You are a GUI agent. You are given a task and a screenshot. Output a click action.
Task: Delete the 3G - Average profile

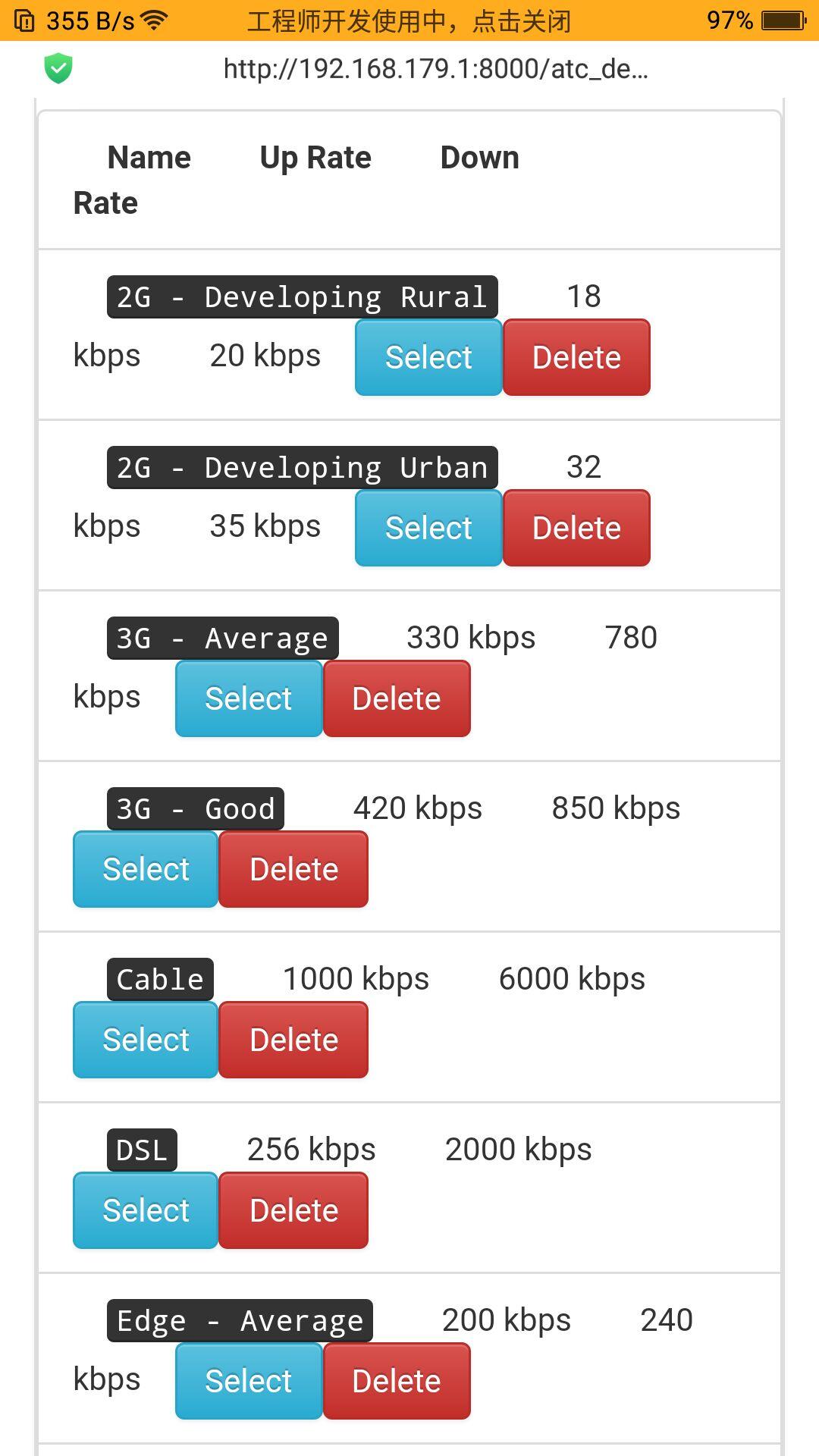(397, 698)
